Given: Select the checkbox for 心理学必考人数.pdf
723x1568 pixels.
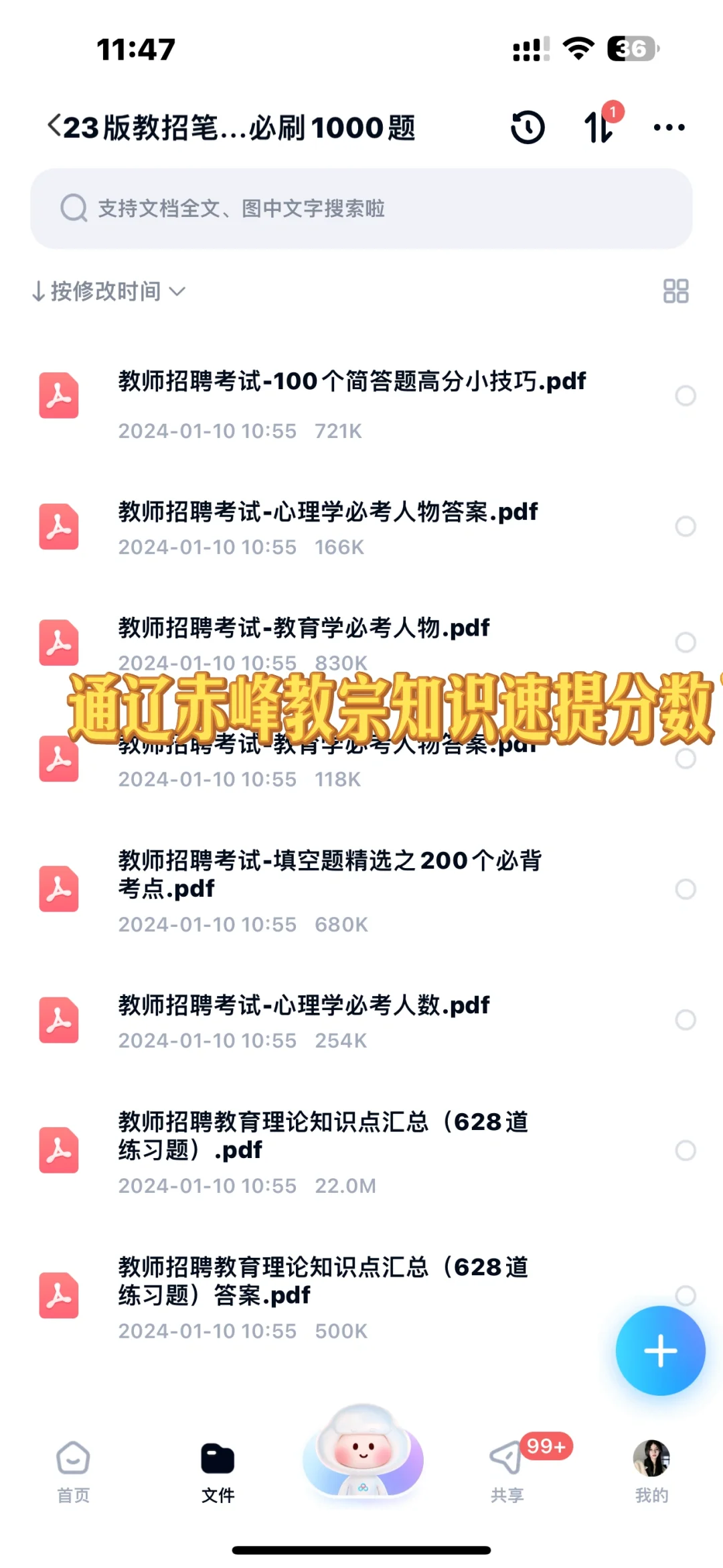Looking at the screenshot, I should [685, 1019].
